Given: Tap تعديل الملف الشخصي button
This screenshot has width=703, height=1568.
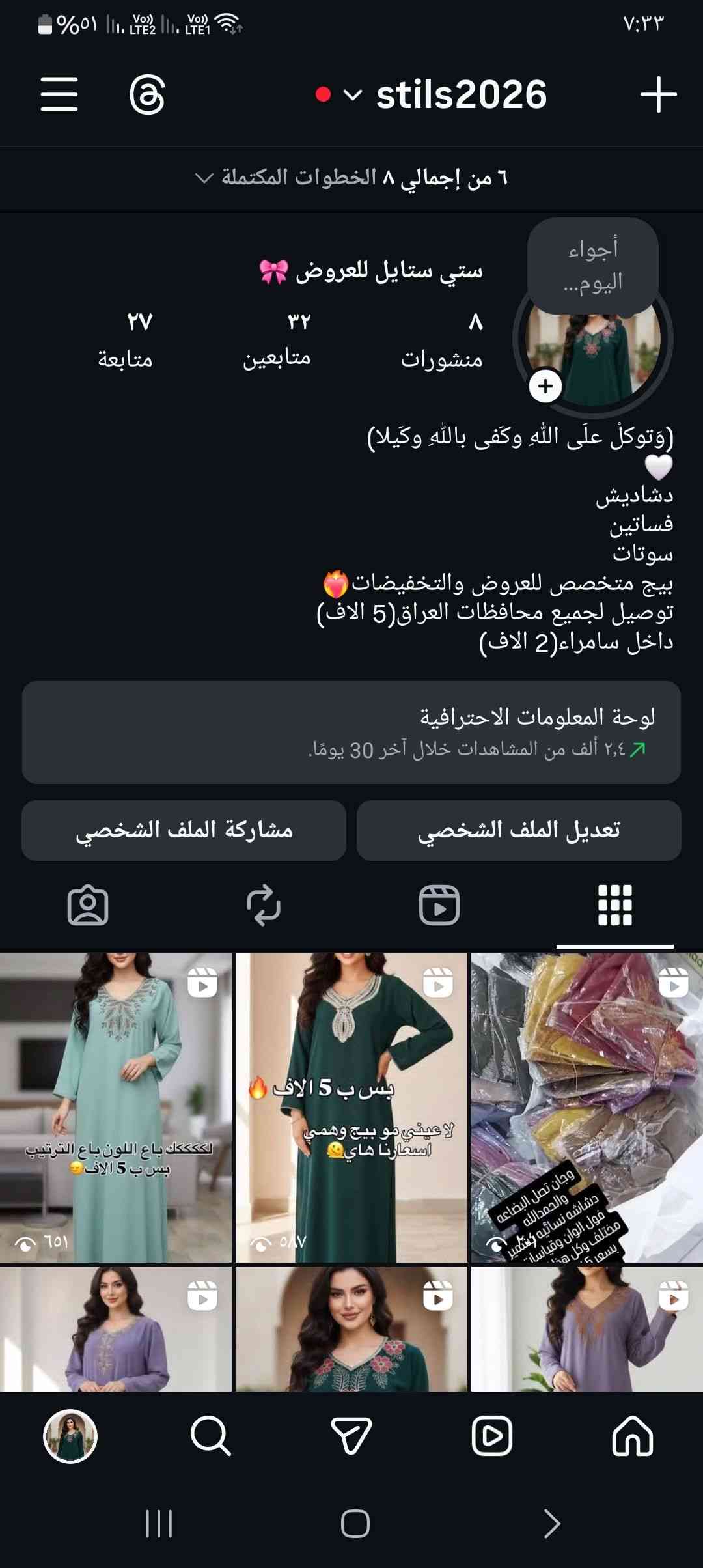Looking at the screenshot, I should tap(519, 830).
